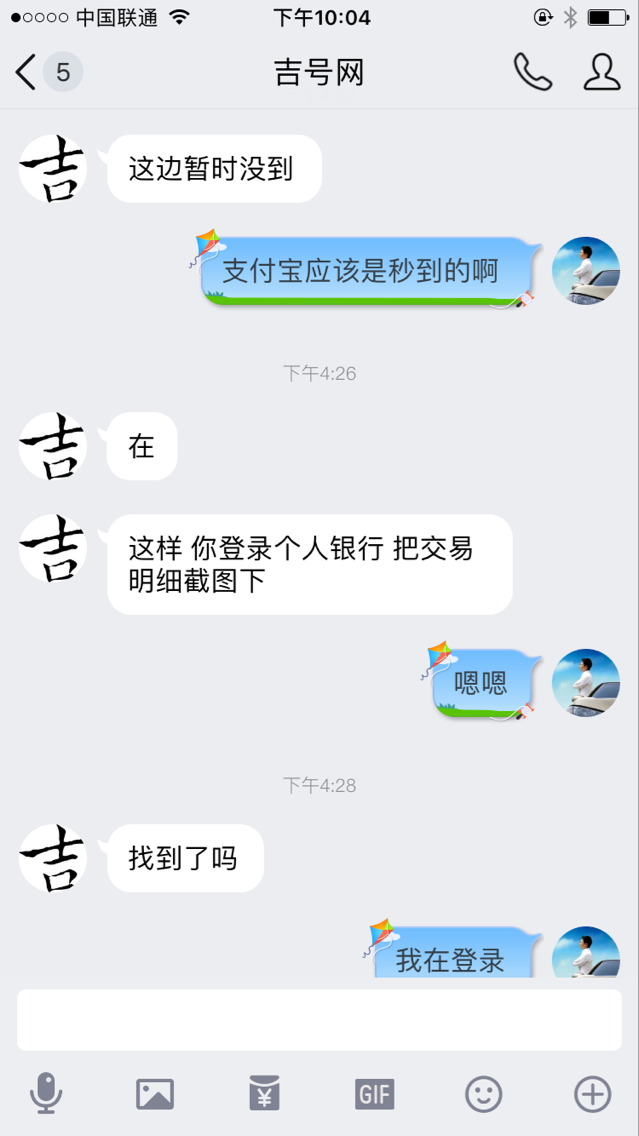The width and height of the screenshot is (639, 1136).
Task: Tap 吉号网's avatar next to 找到了吗
Action: [53, 858]
